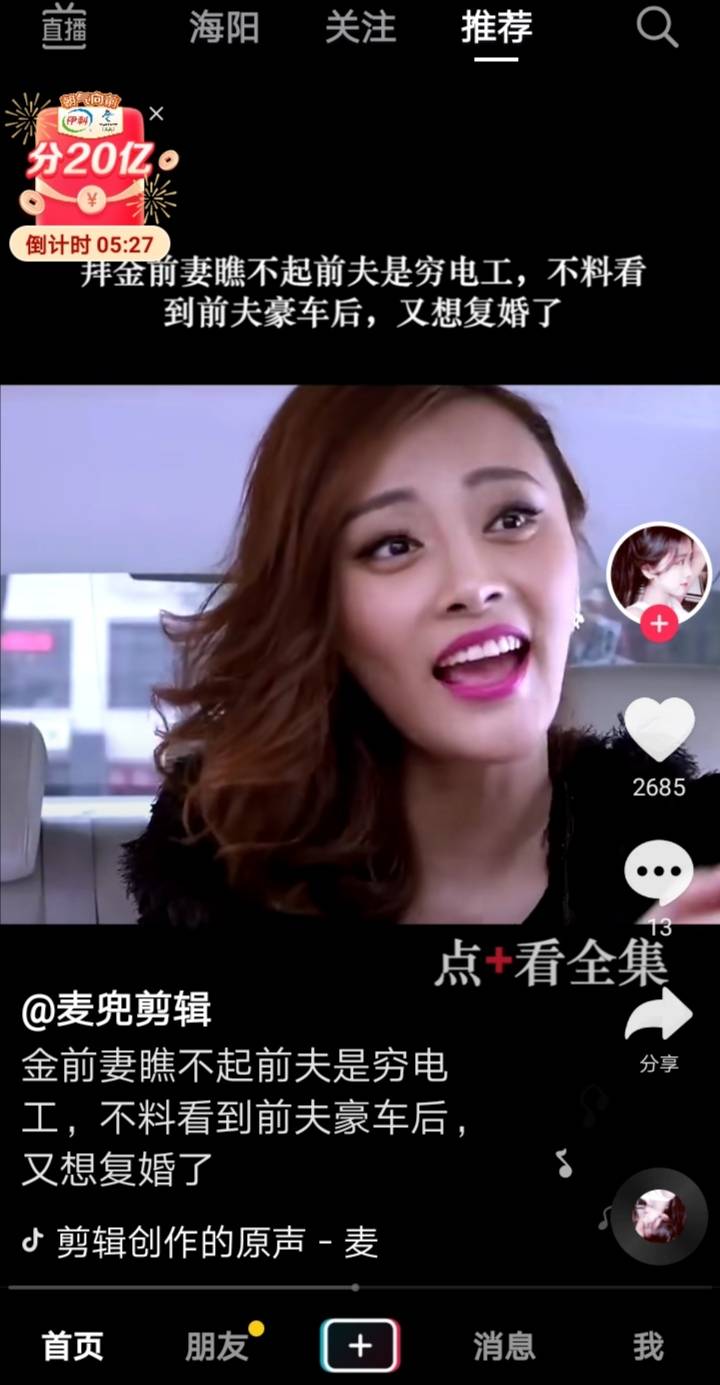The height and width of the screenshot is (1385, 720).
Task: Open the search magnifier
Action: (657, 27)
